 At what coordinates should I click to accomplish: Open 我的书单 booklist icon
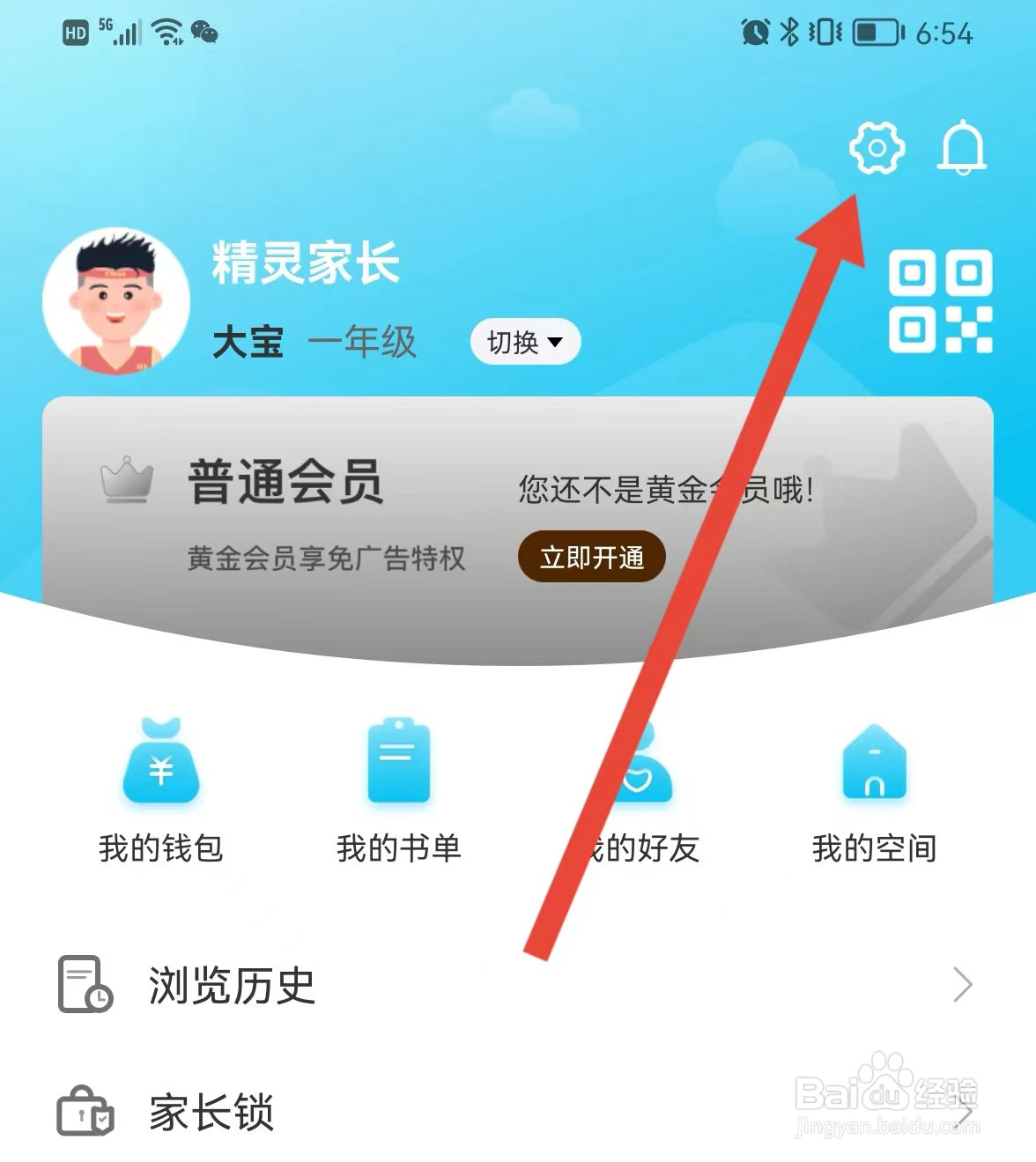pos(397,762)
